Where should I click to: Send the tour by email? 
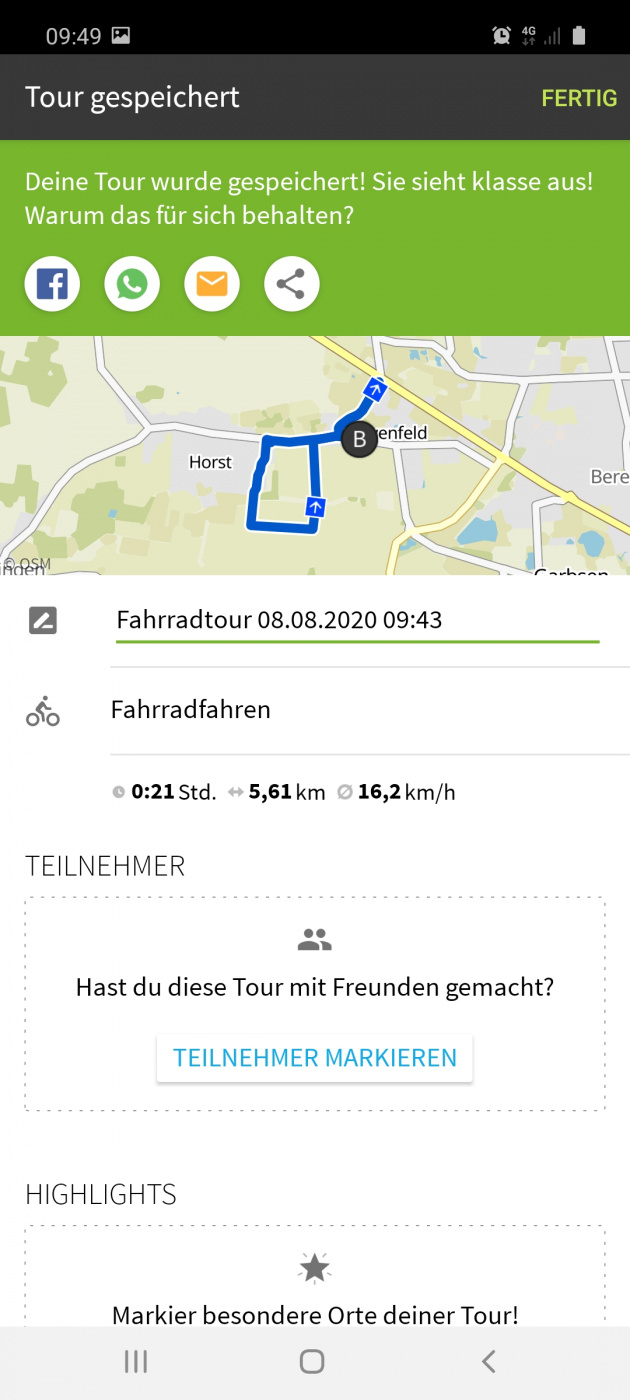coord(212,285)
